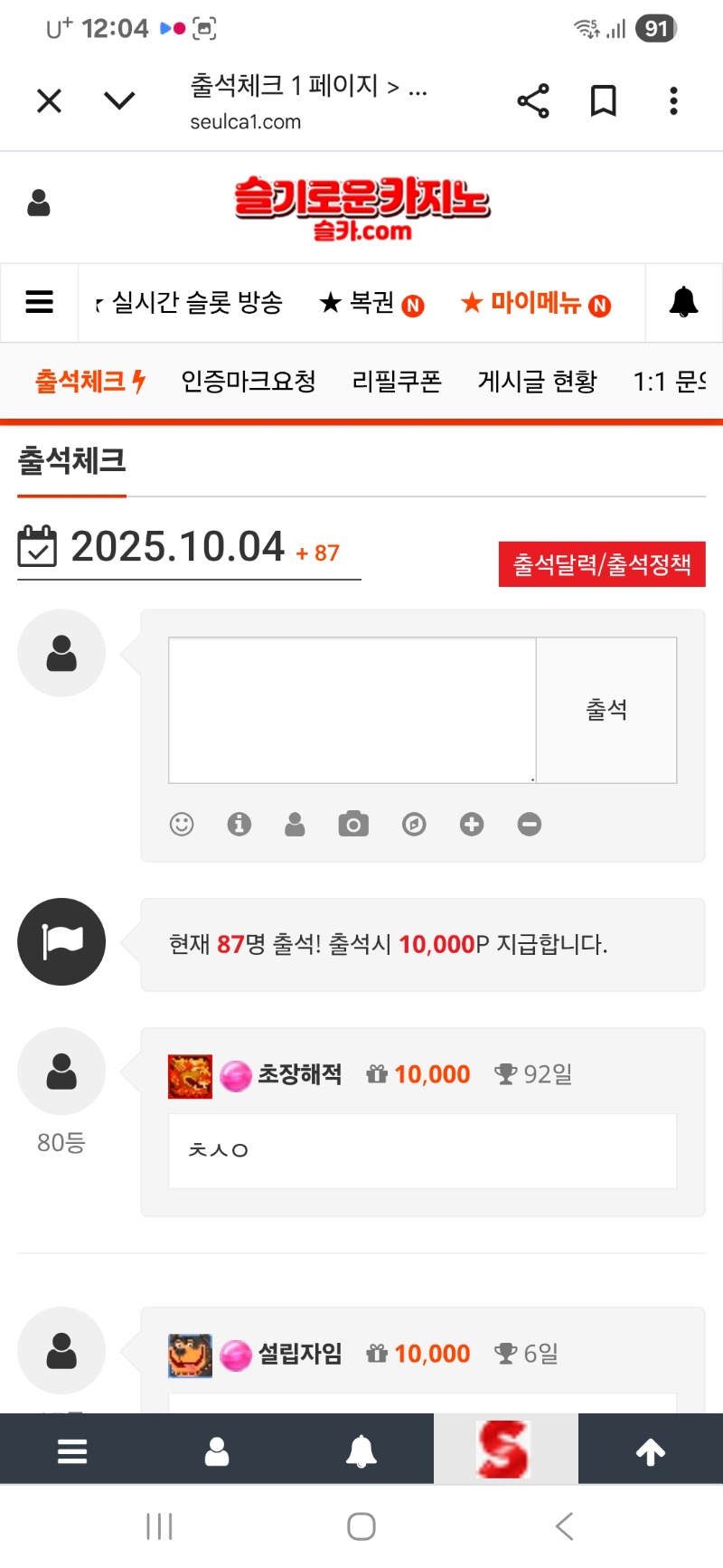The width and height of the screenshot is (723, 1568).
Task: Tap the 출석 submit button
Action: tap(606, 710)
